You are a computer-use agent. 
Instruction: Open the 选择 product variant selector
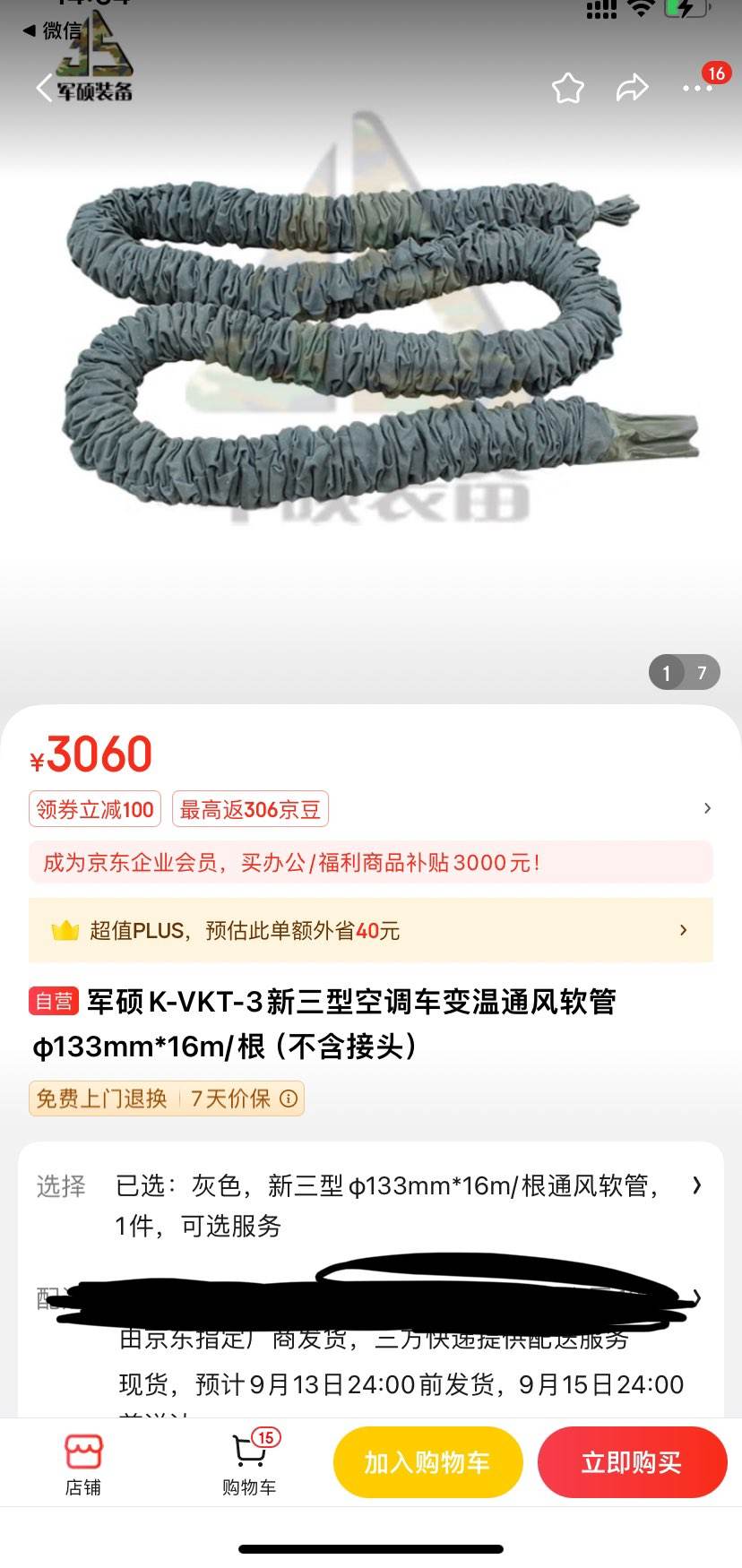[x=358, y=1185]
